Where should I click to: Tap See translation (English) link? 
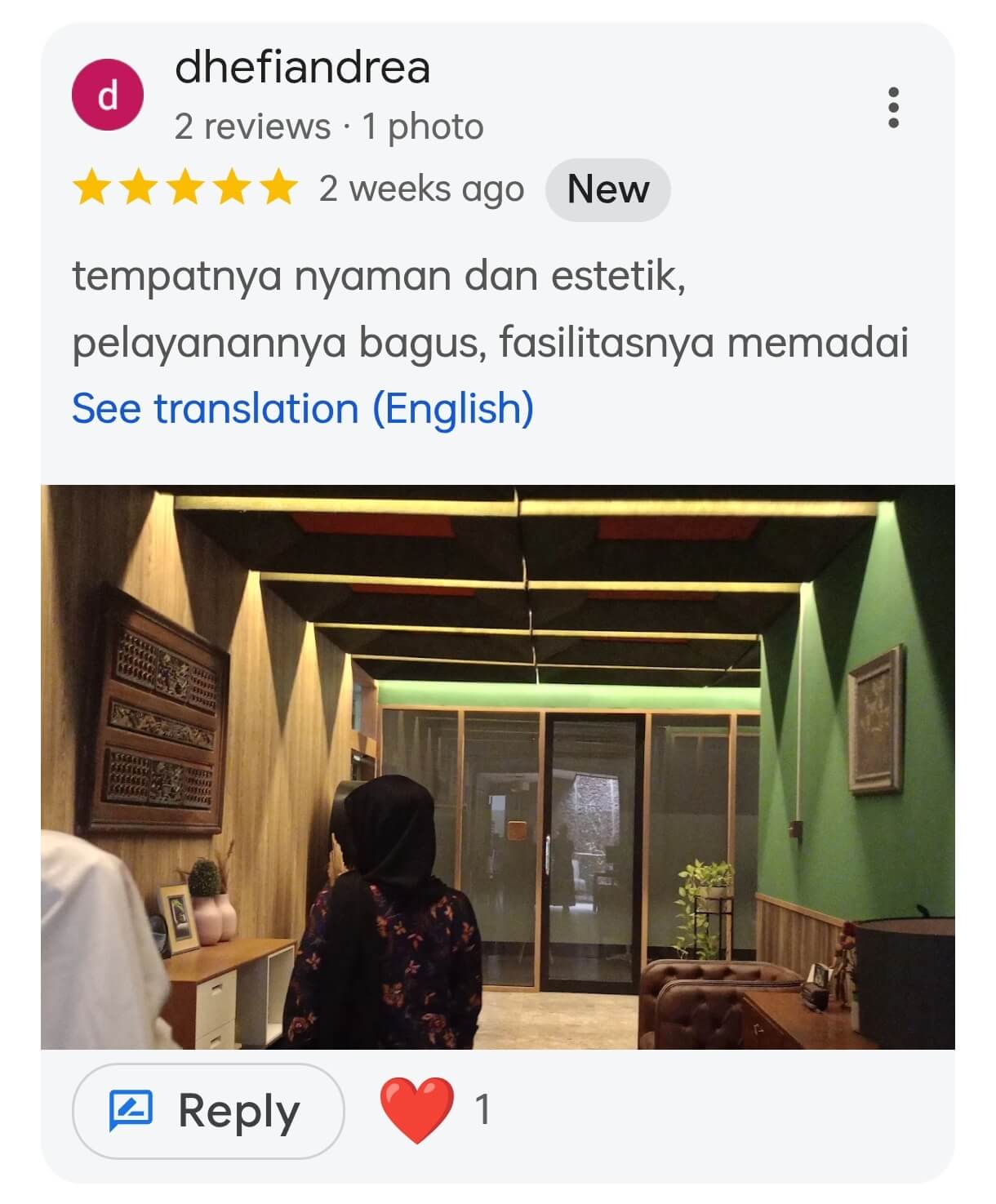pos(303,409)
